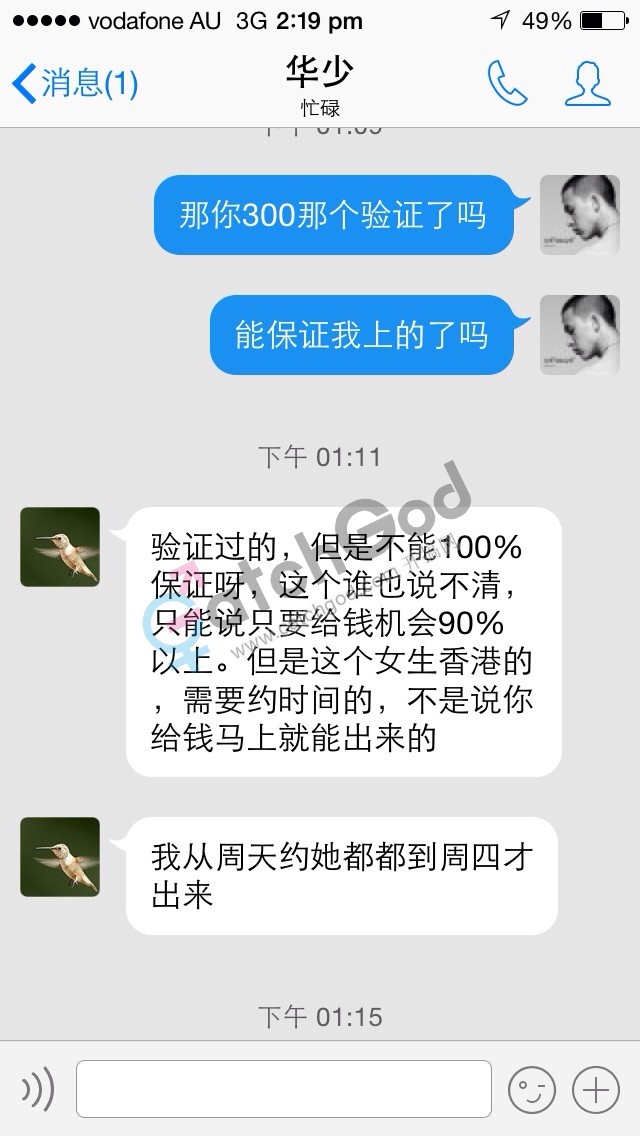Screen dimensions: 640x1136
Task: Tap the message text field
Action: (284, 1088)
